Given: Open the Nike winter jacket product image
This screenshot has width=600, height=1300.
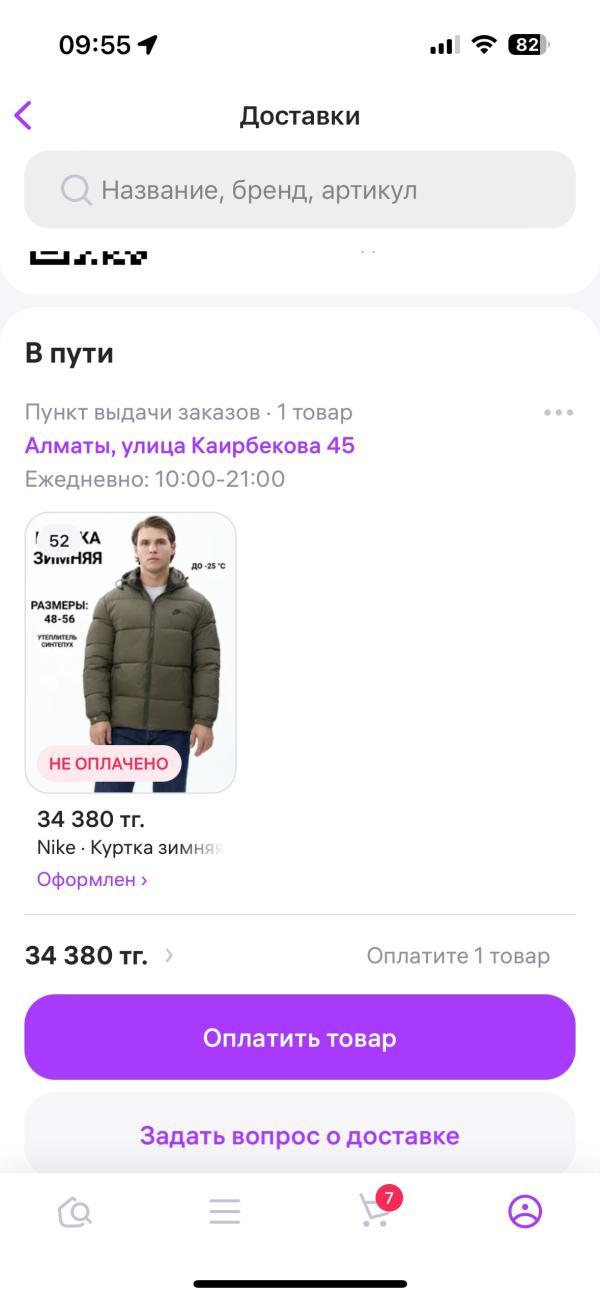Looking at the screenshot, I should (130, 652).
